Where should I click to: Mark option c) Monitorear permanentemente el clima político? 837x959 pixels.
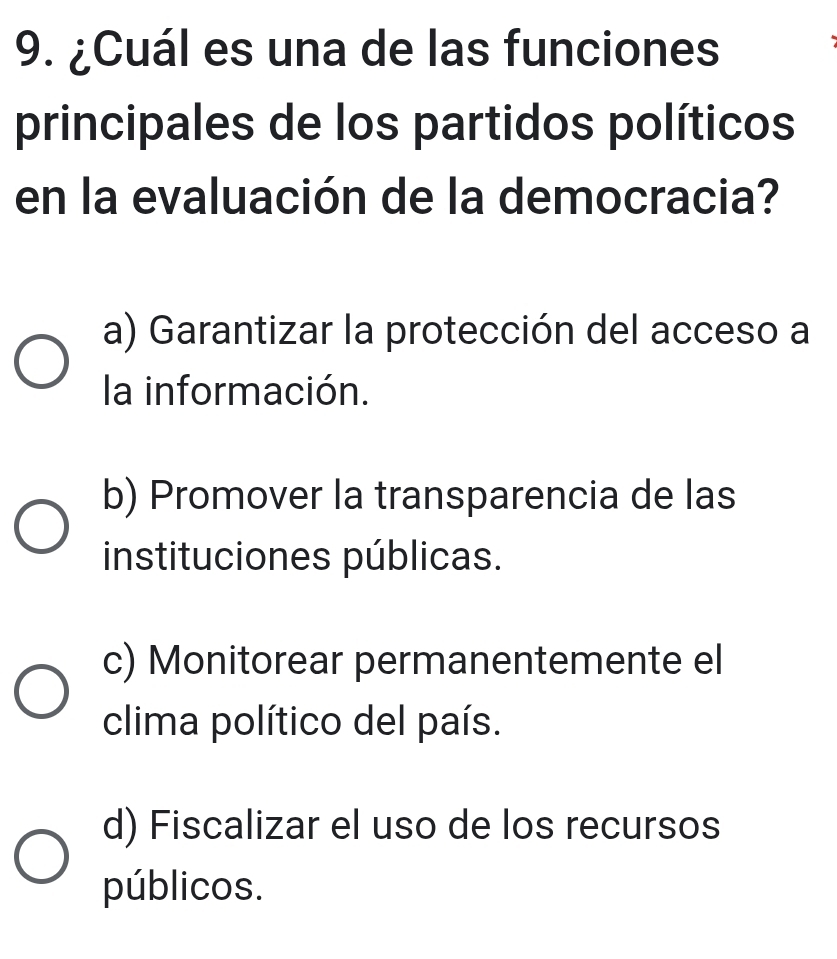click(42, 691)
